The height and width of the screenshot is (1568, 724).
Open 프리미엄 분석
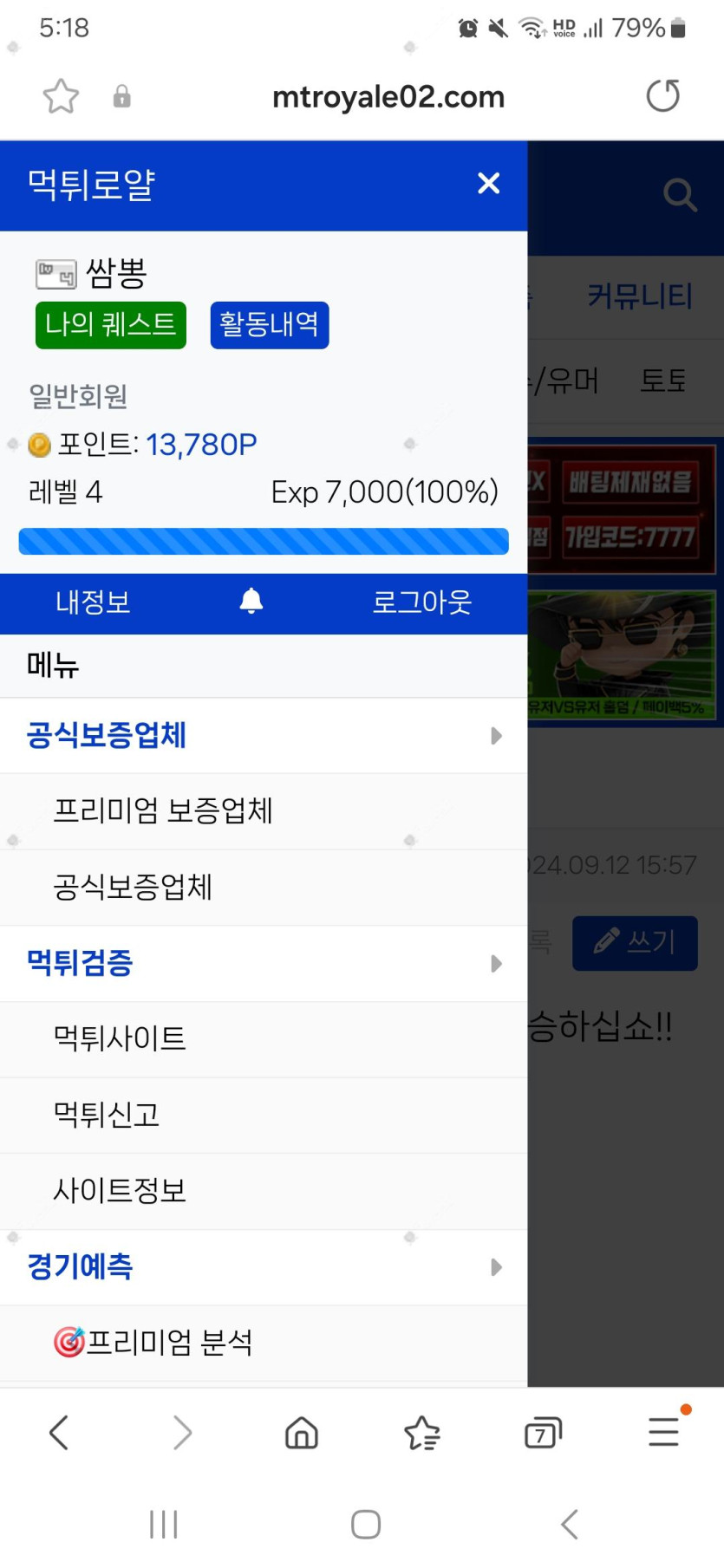point(153,1343)
